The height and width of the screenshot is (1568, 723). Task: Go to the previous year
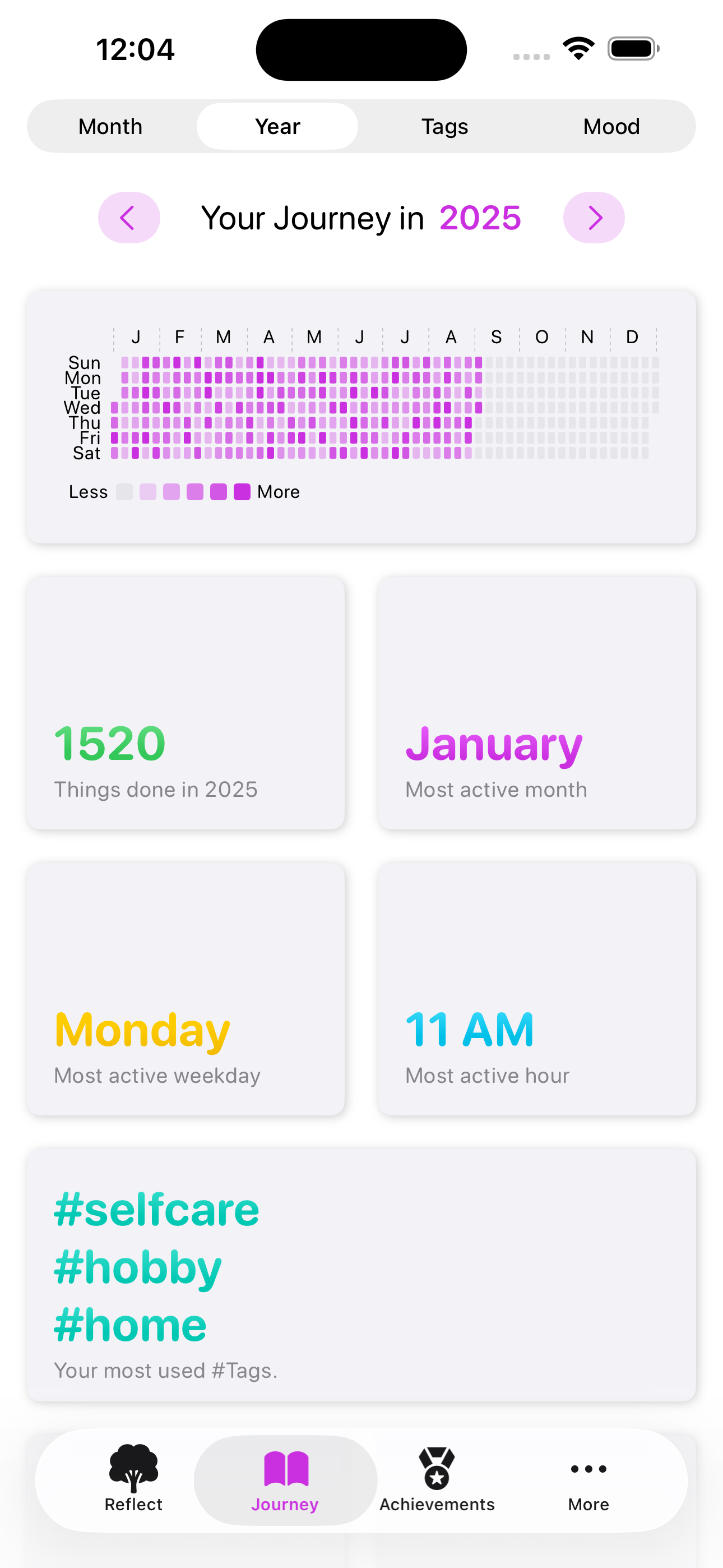click(129, 218)
